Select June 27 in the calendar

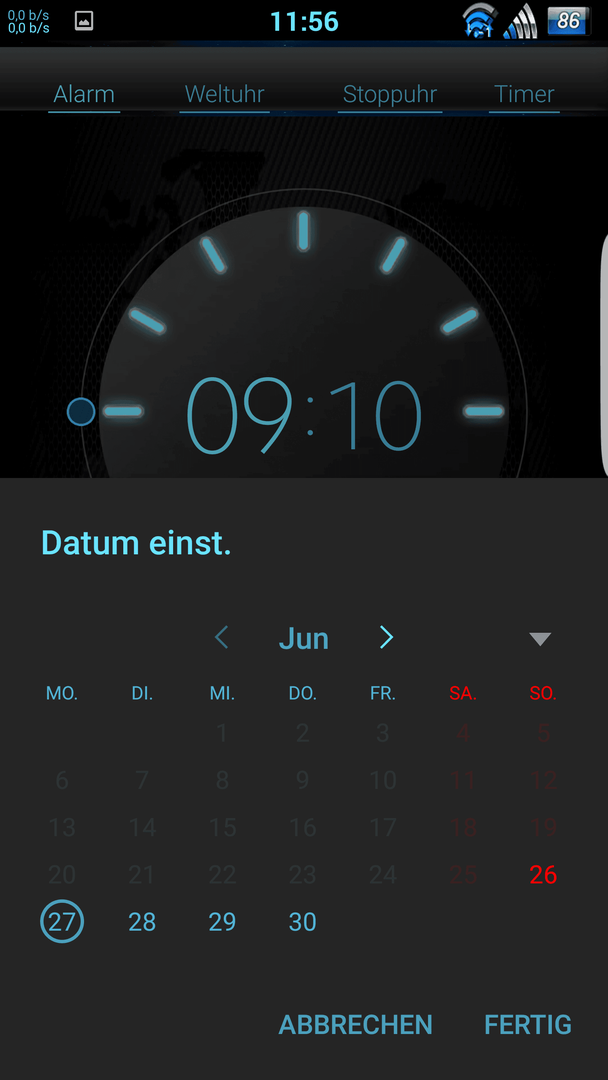point(62,922)
